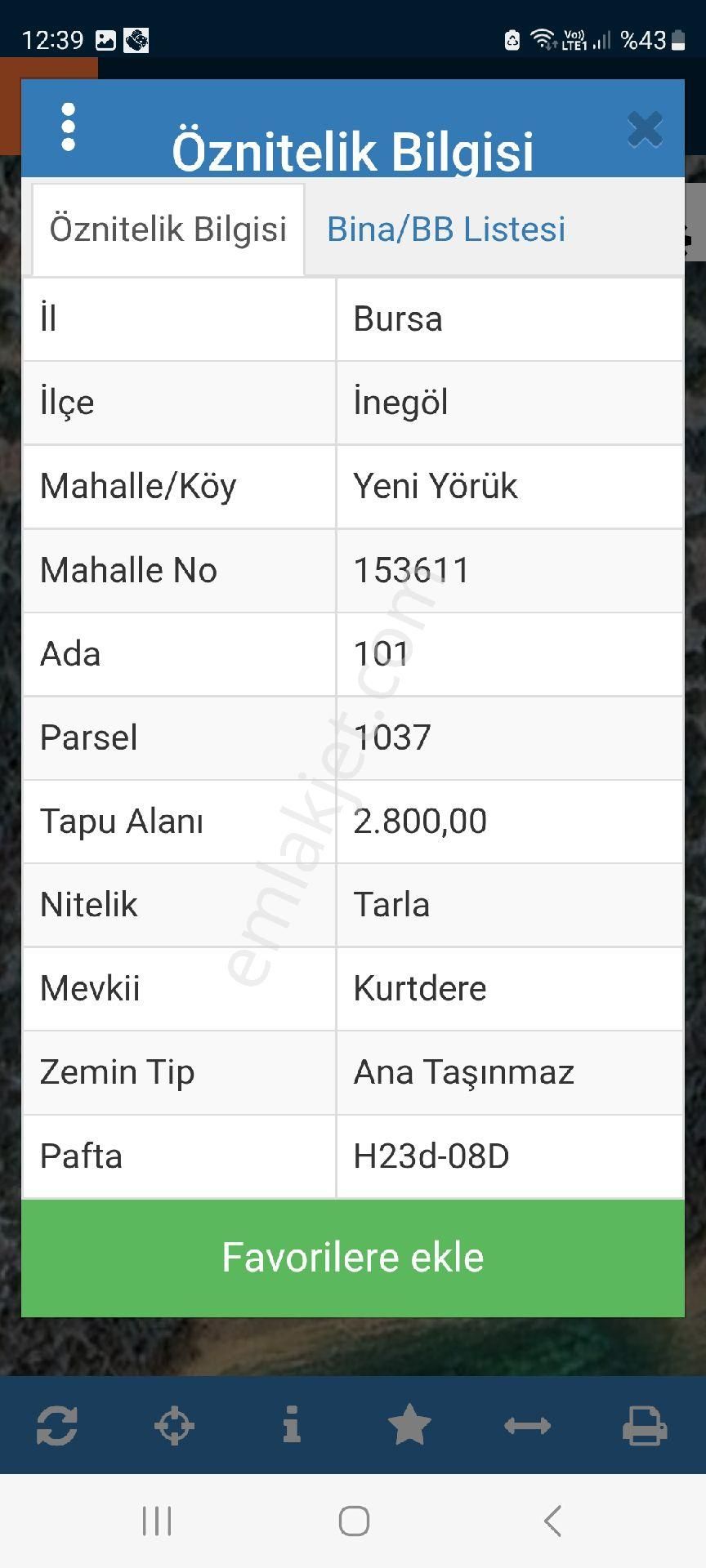The image size is (706, 1568).
Task: Select the locate crosshair tool
Action: tap(174, 1427)
